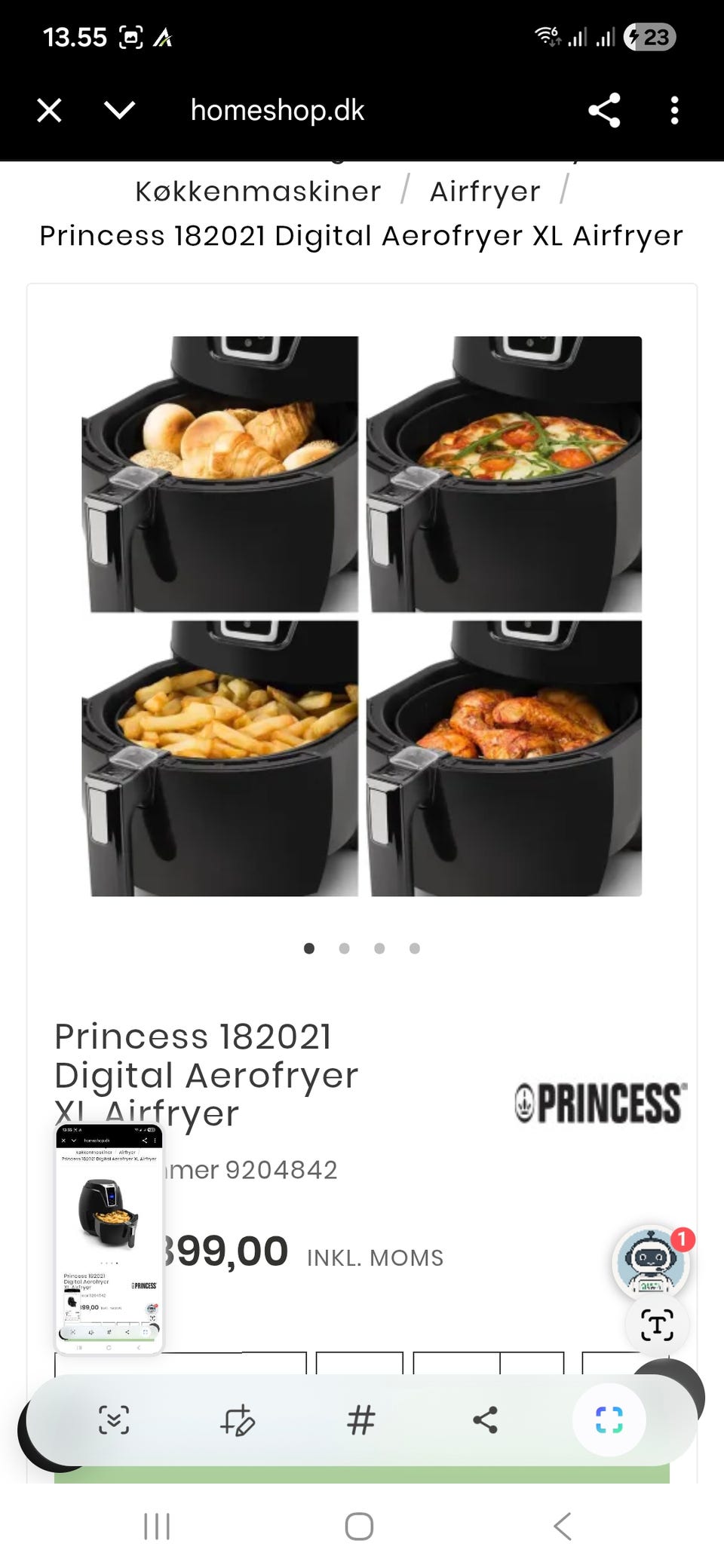The width and height of the screenshot is (724, 1568).
Task: Close the homeshop.dk browser tab
Action: tap(49, 111)
